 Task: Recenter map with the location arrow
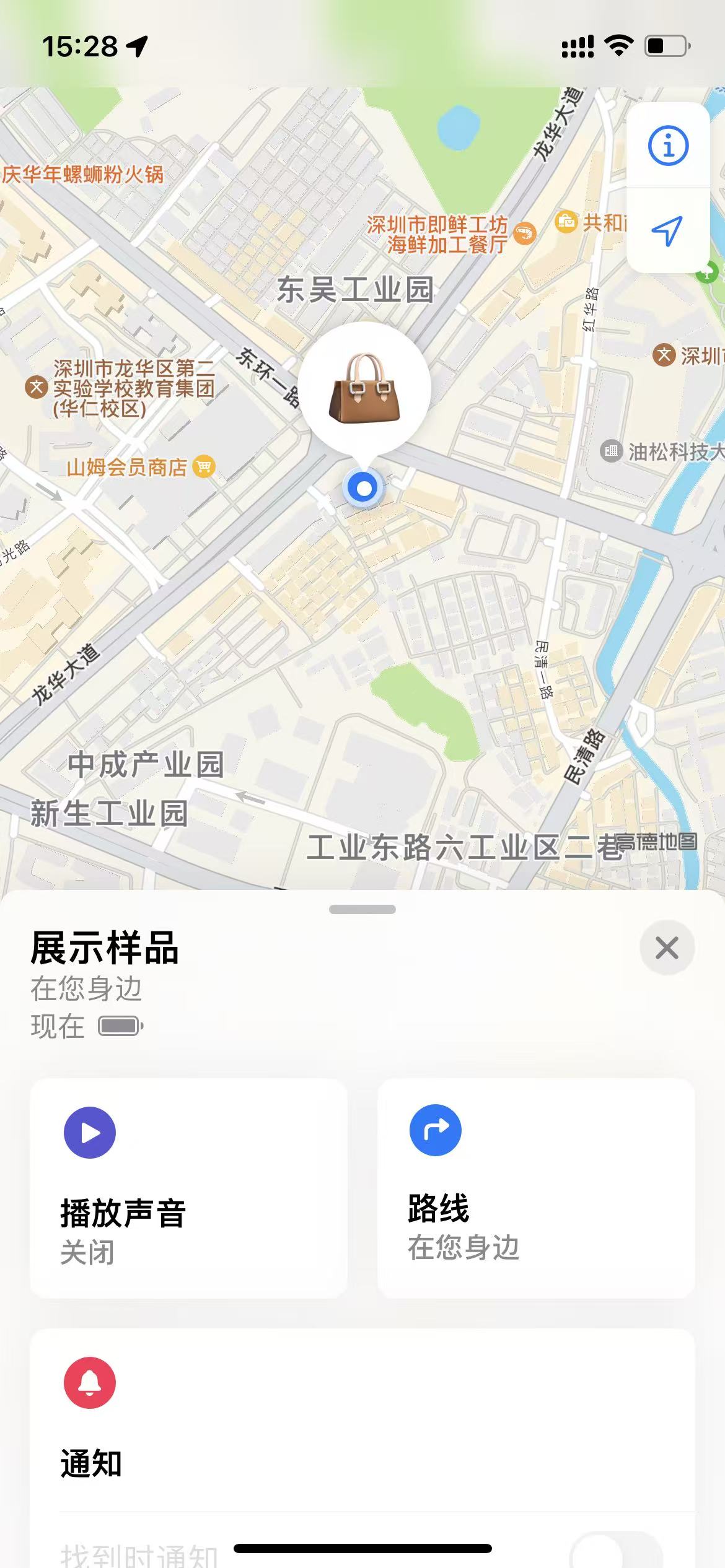(x=667, y=231)
